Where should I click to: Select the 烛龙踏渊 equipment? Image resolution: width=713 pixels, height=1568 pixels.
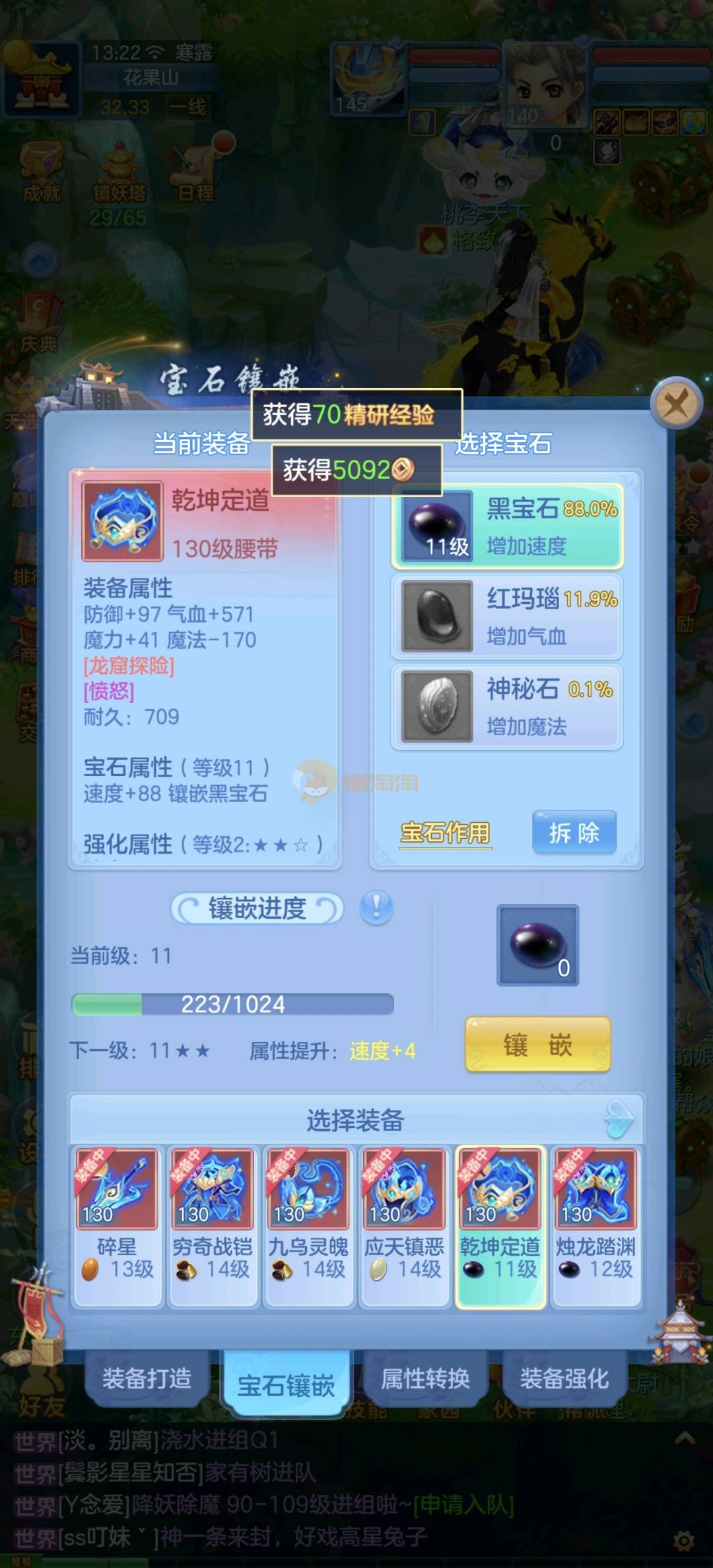coord(595,1226)
